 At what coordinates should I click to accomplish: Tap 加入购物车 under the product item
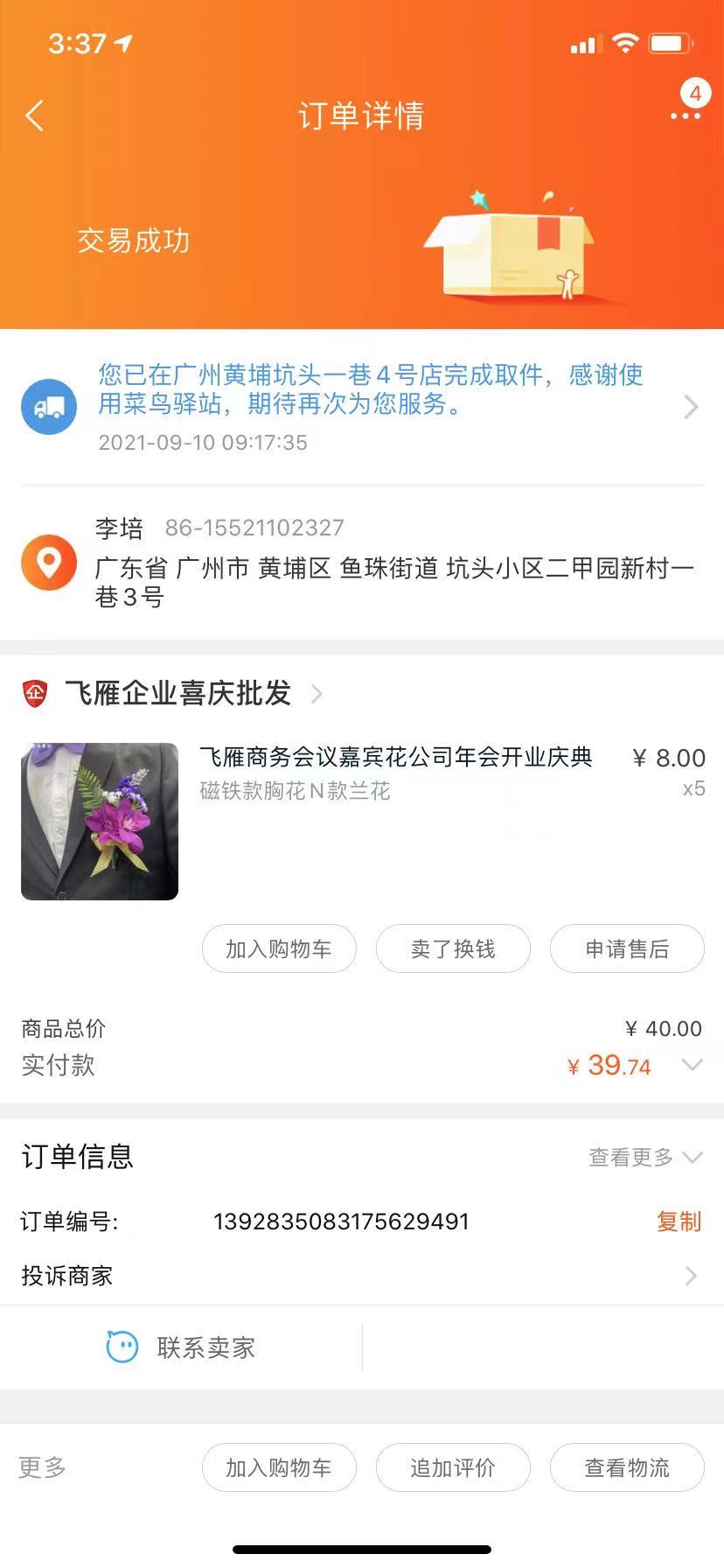279,948
